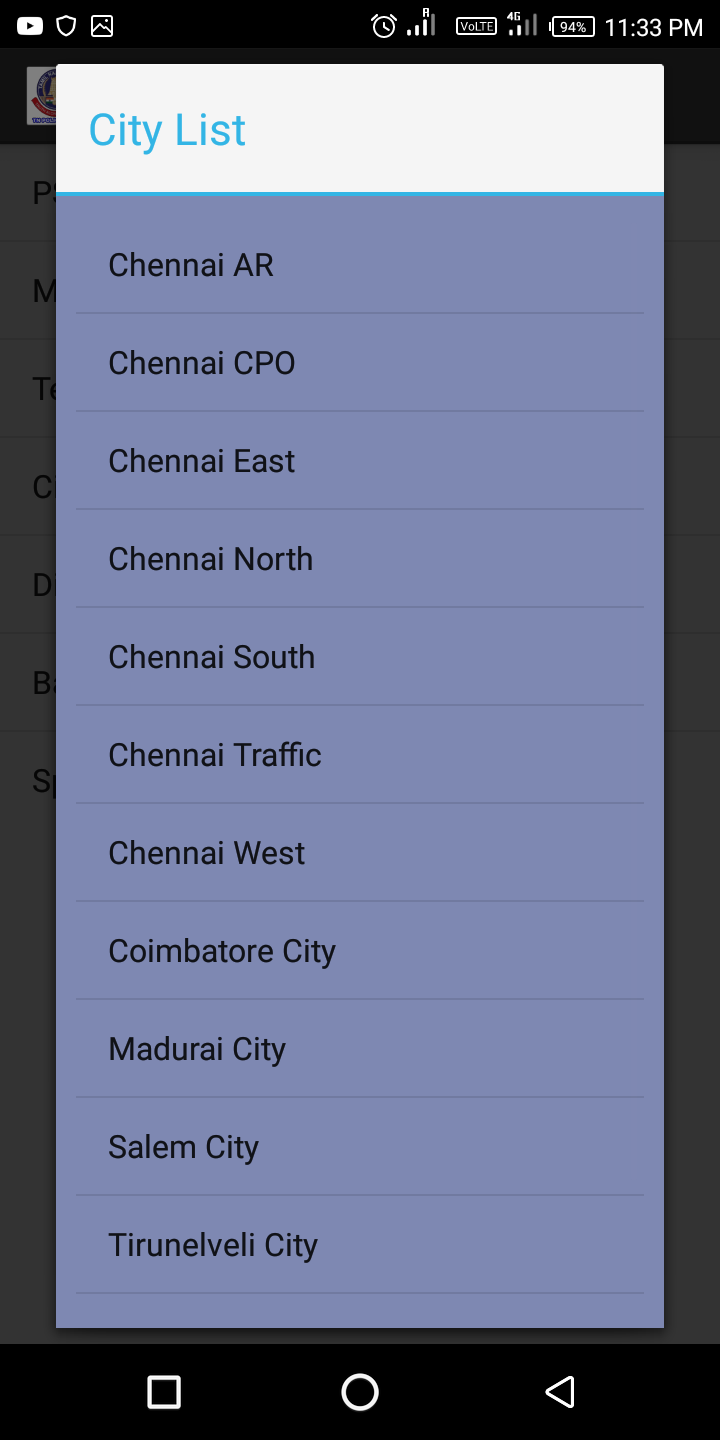
Task: Select Salem City
Action: coord(360,1147)
